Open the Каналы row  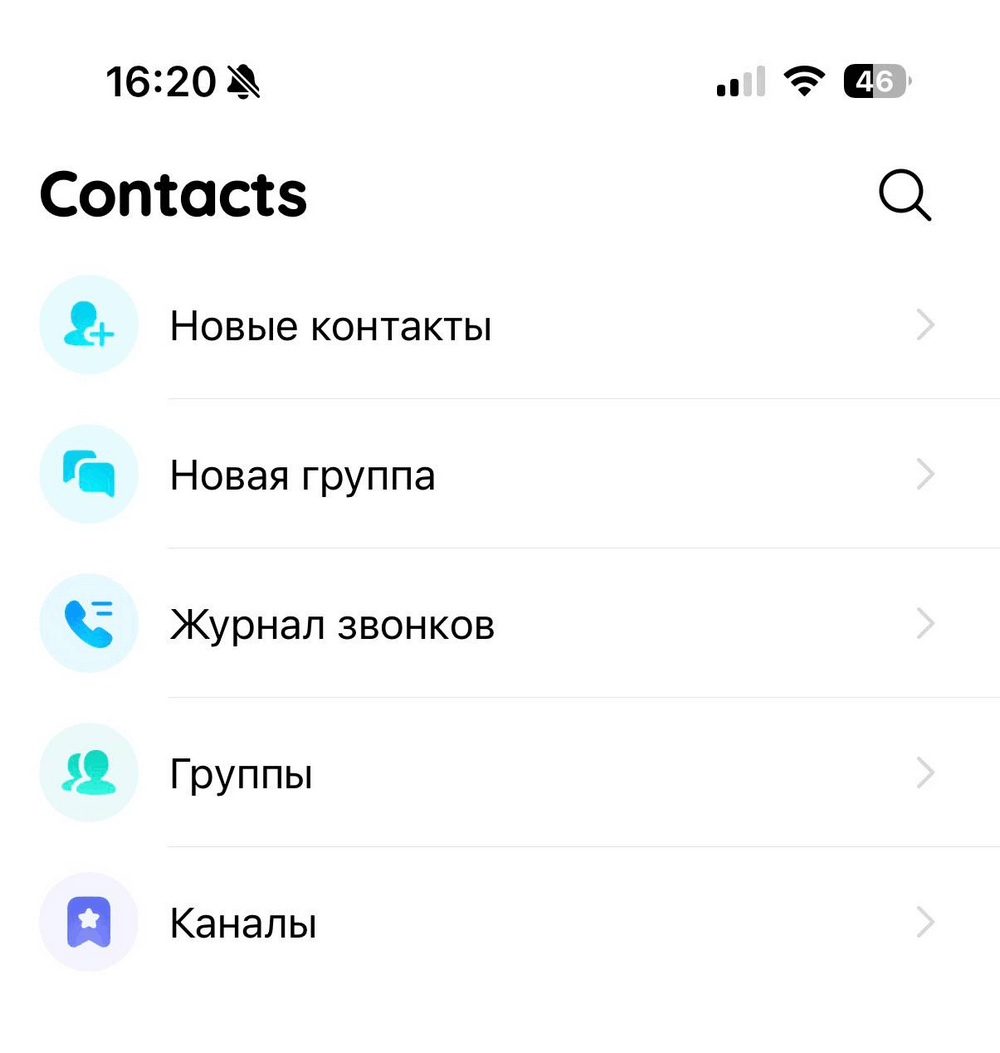click(x=243, y=923)
